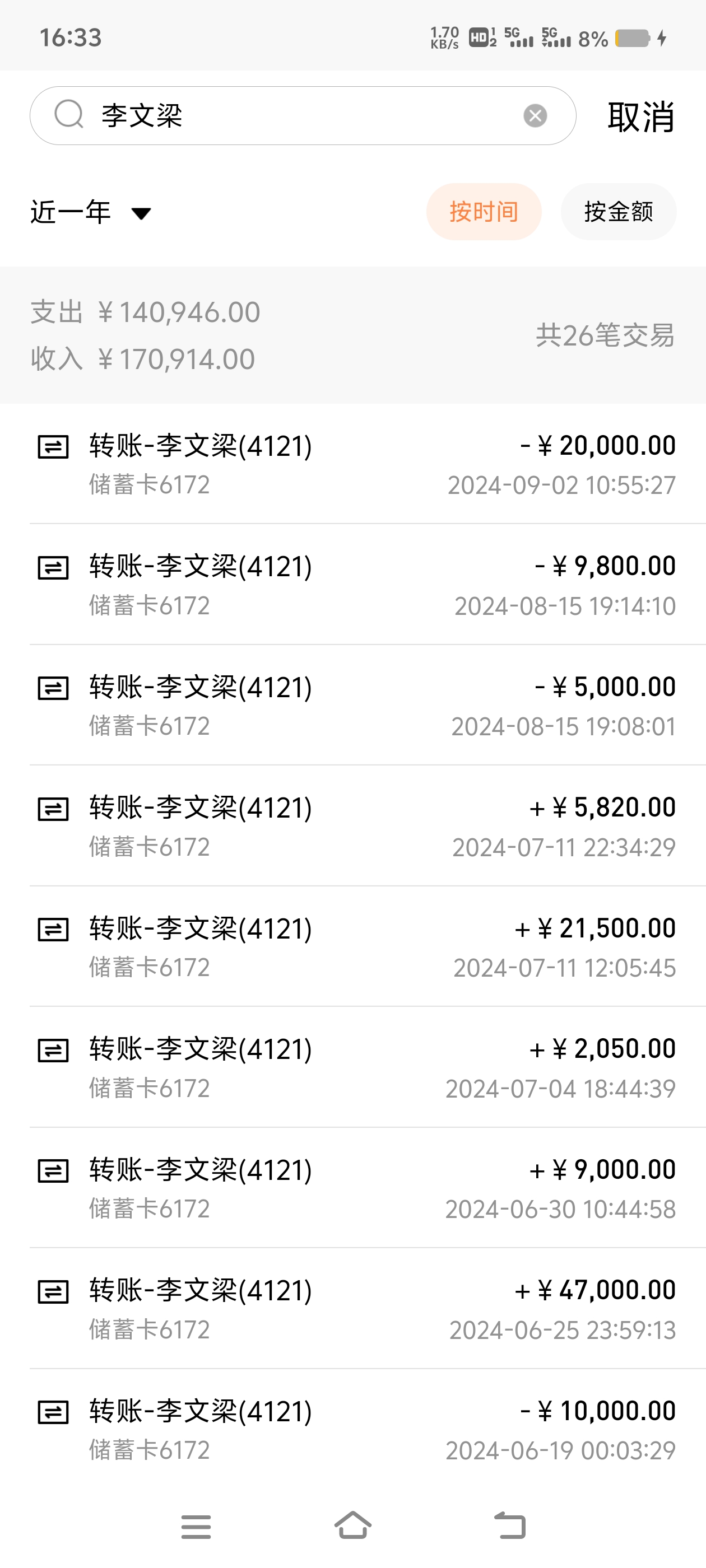Screen dimensions: 706x1568
Task: Open the +¥47,000.00 transfer record
Action: coord(354,1309)
